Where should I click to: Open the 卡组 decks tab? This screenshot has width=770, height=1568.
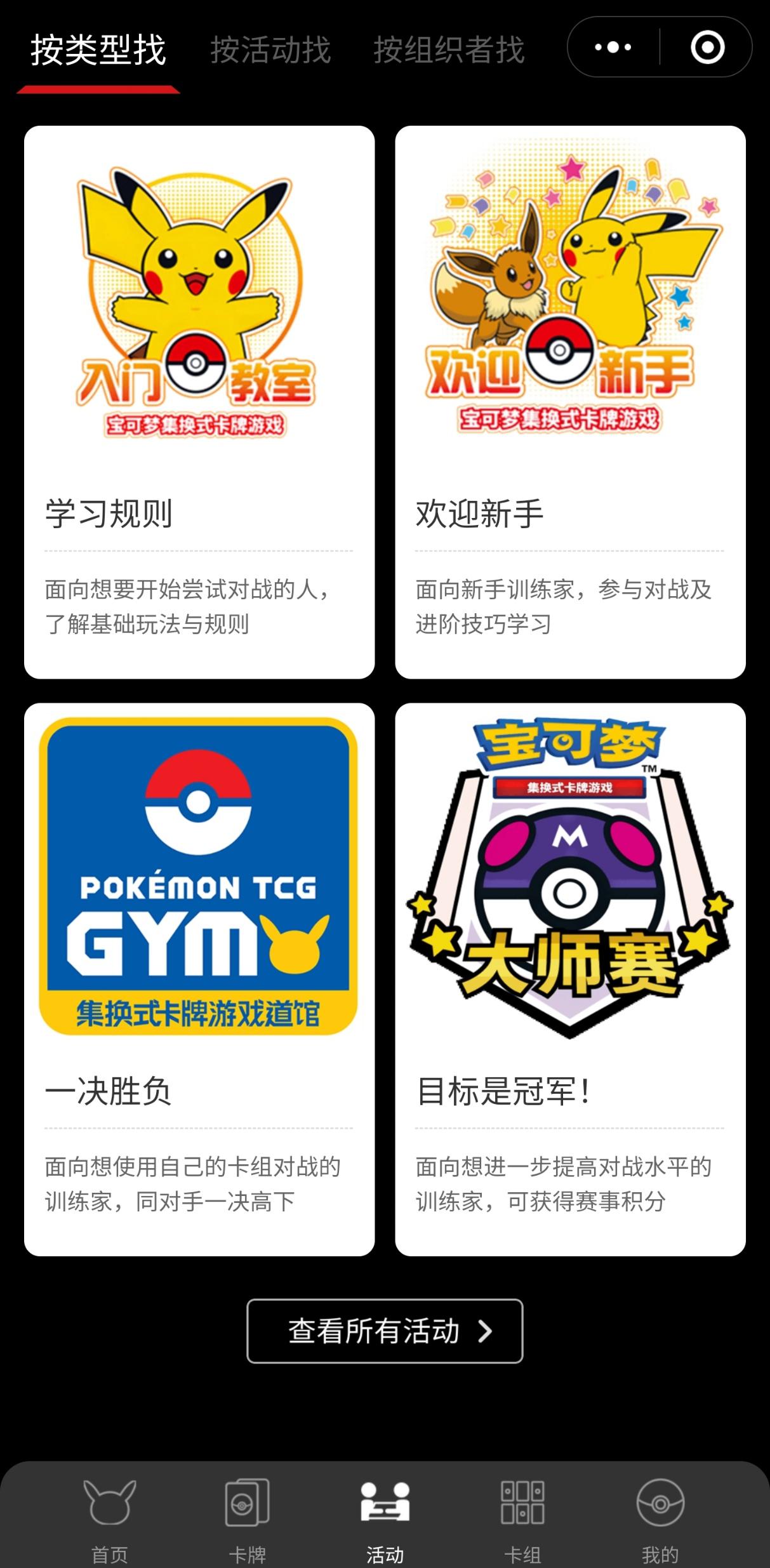click(x=522, y=1516)
